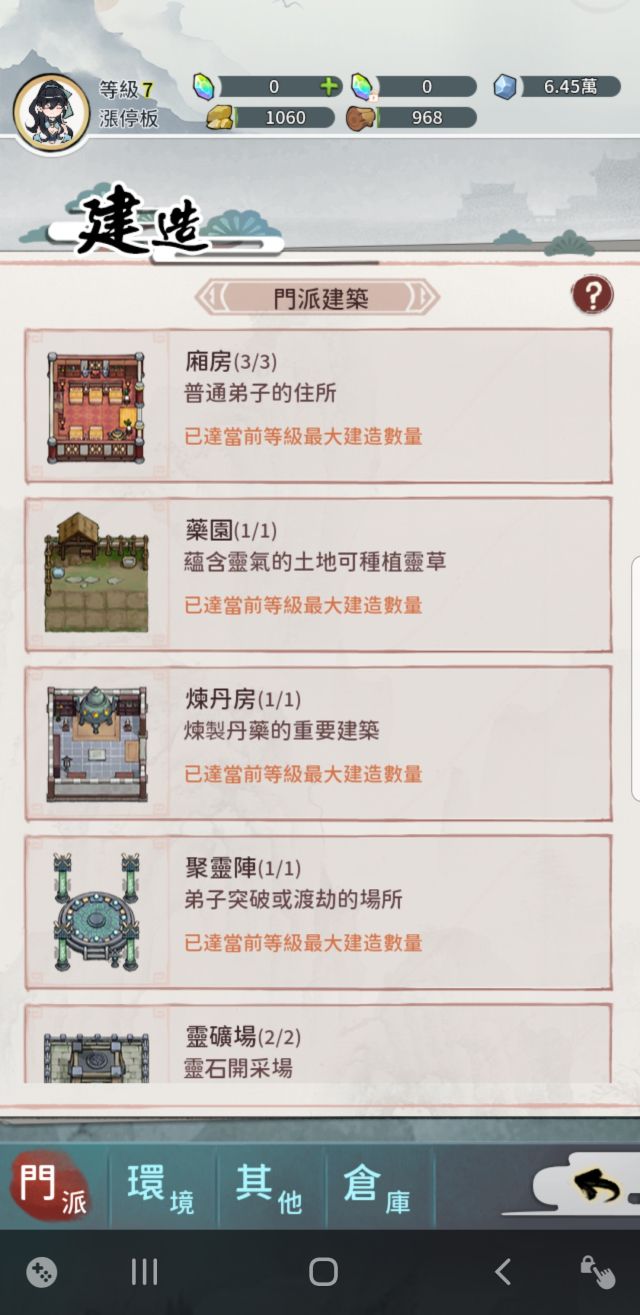Select the 聚靈陣 building card
This screenshot has width=640, height=1315.
(x=318, y=913)
